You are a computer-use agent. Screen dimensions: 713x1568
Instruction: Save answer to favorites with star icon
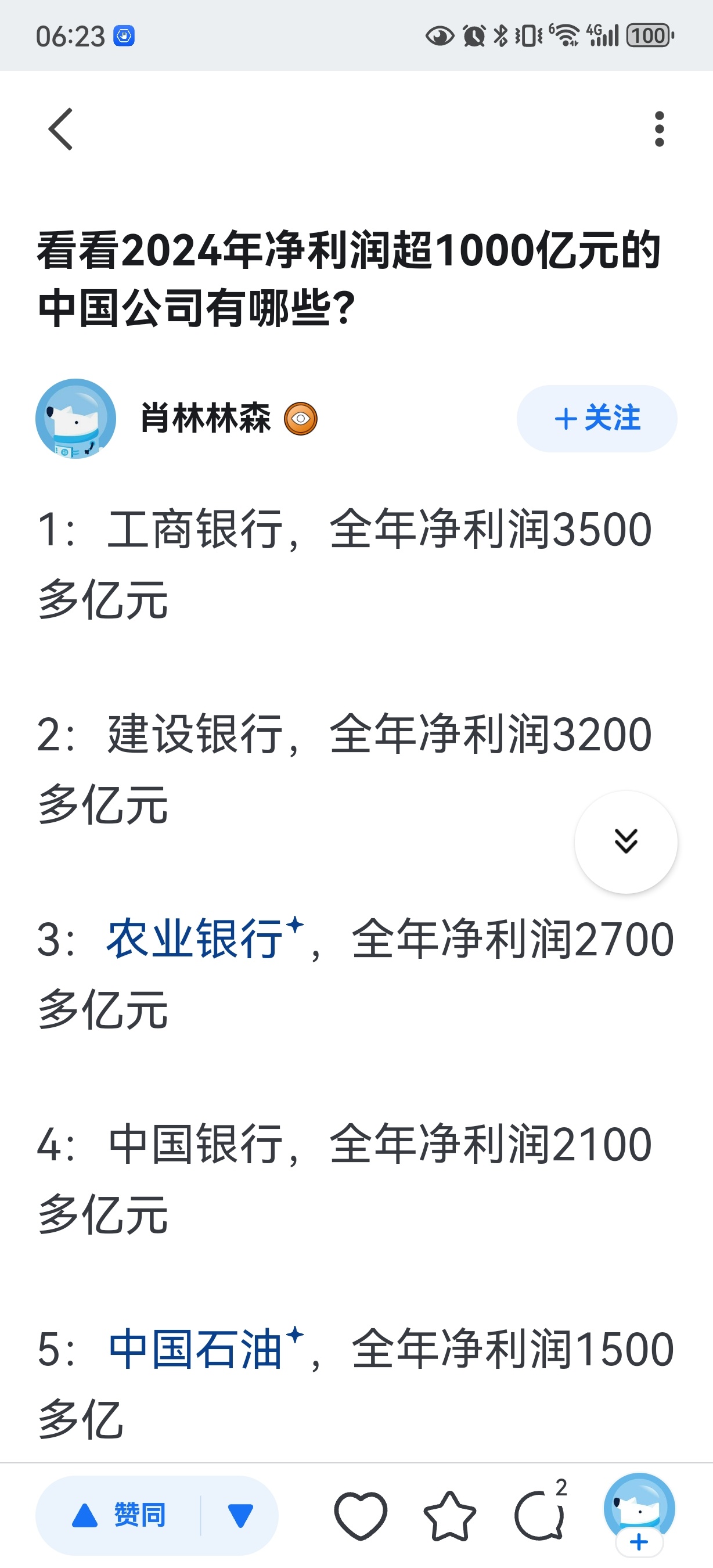coord(449,1516)
